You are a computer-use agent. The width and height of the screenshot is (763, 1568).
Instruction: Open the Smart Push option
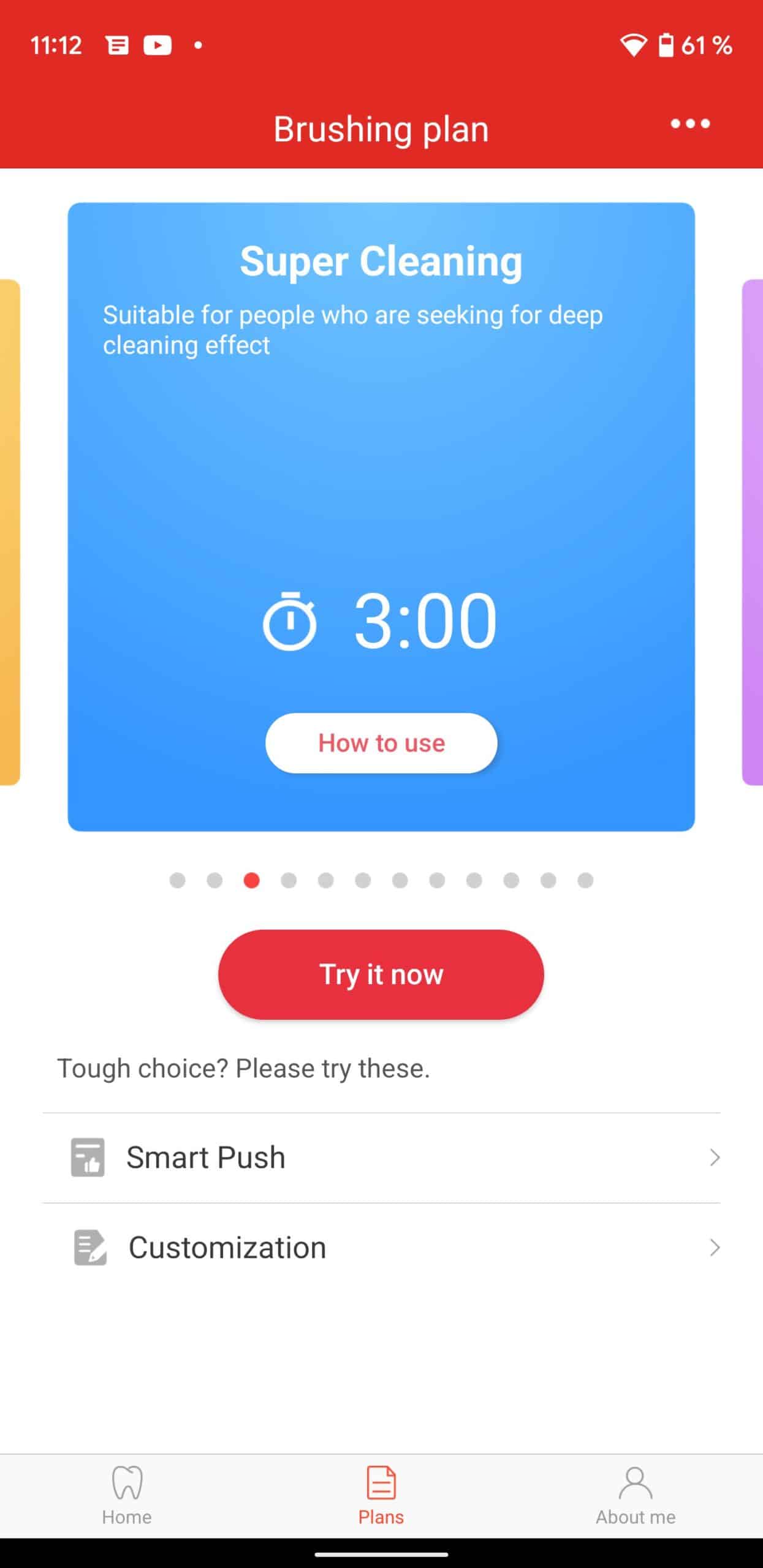pyautogui.click(x=381, y=1158)
